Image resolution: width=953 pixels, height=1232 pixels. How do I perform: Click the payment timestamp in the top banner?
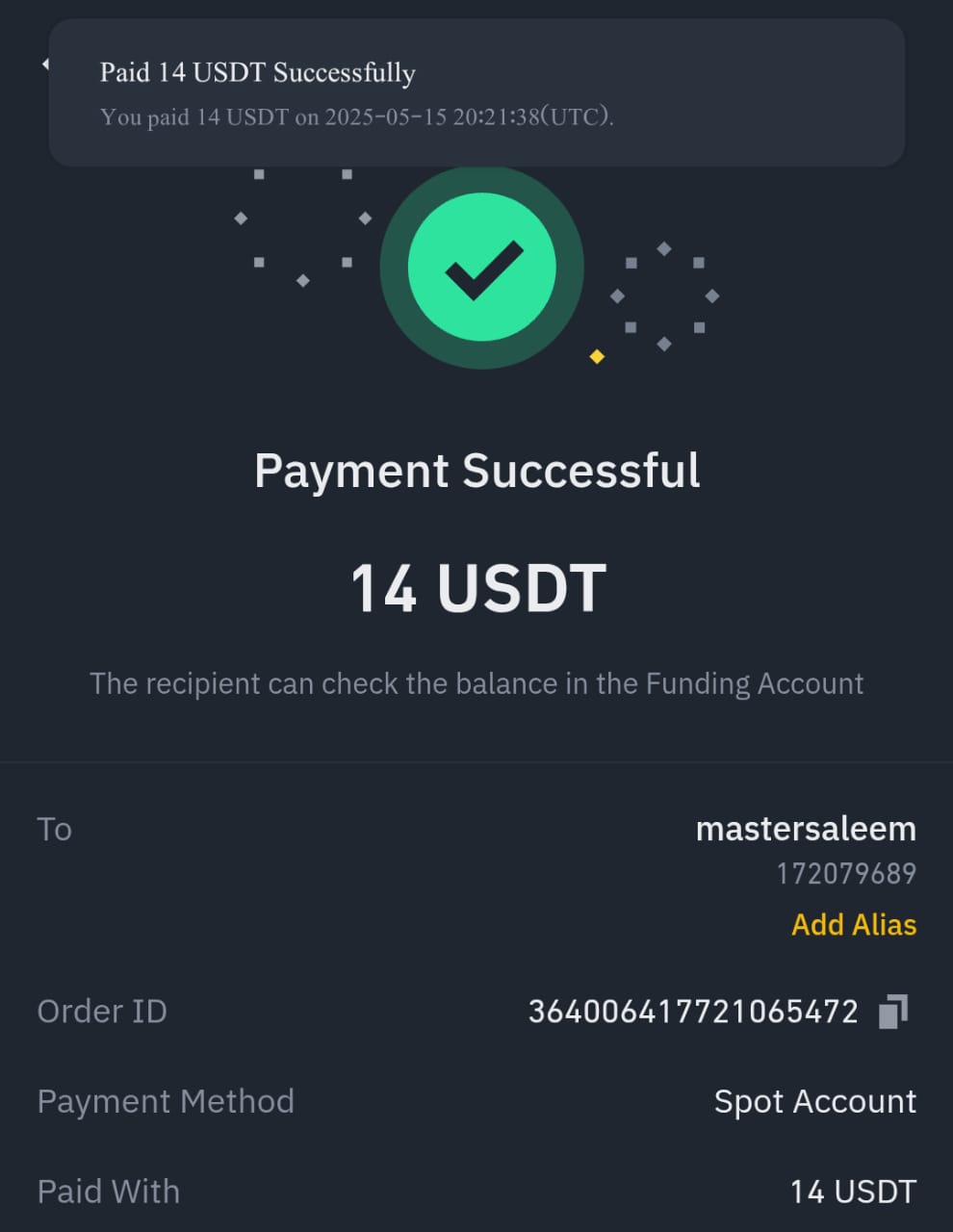point(358,116)
